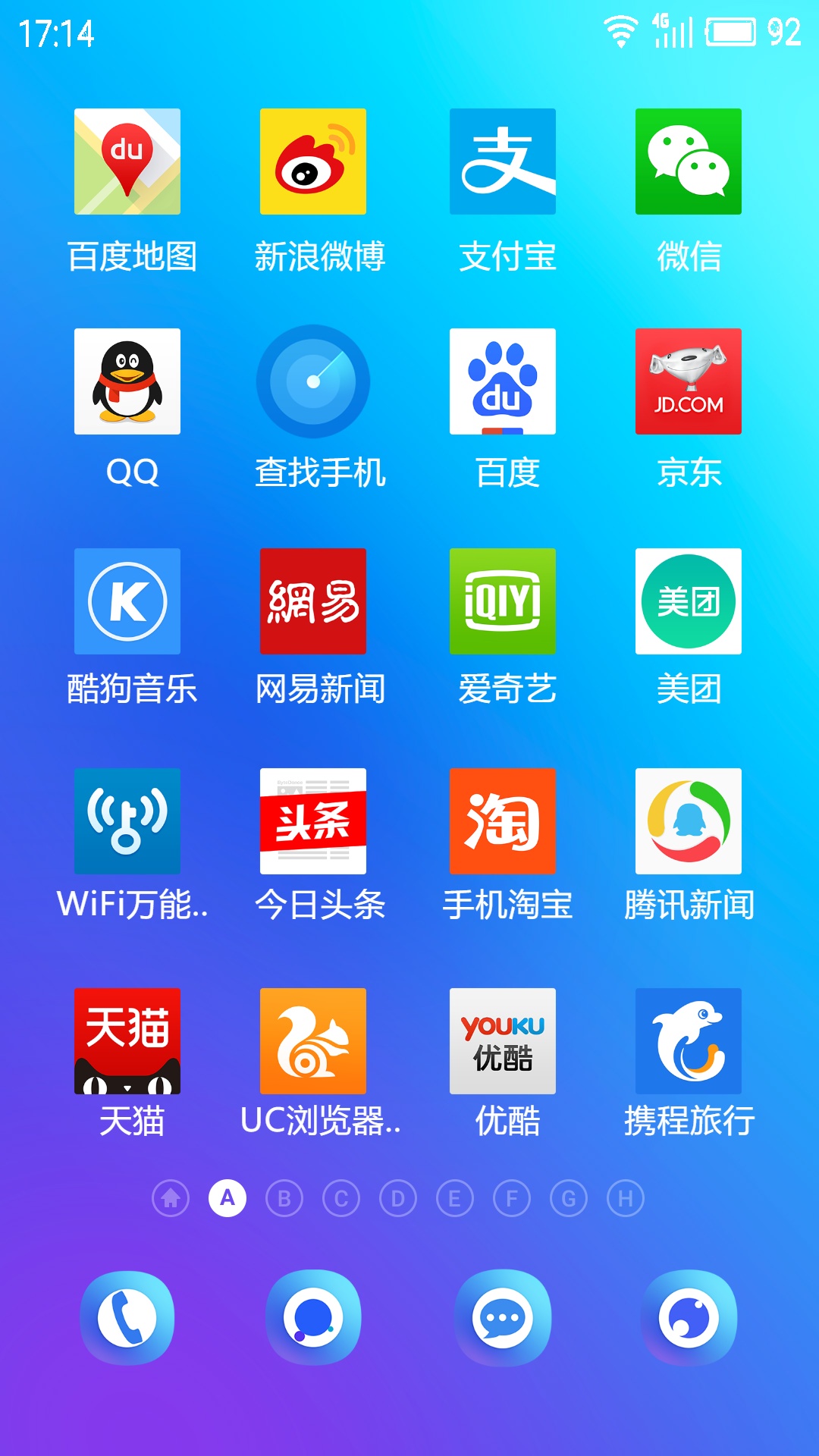The image size is (819, 1456).
Task: Open the 美团 app
Action: [689, 601]
